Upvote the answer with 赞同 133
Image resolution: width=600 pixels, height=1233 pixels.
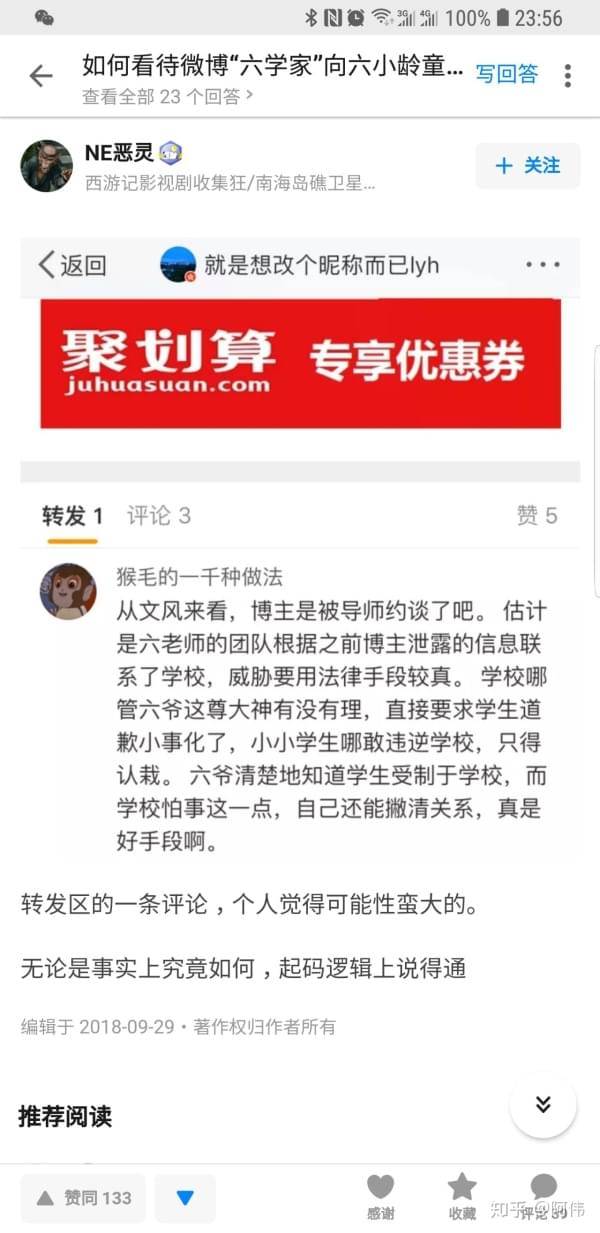tap(83, 1198)
